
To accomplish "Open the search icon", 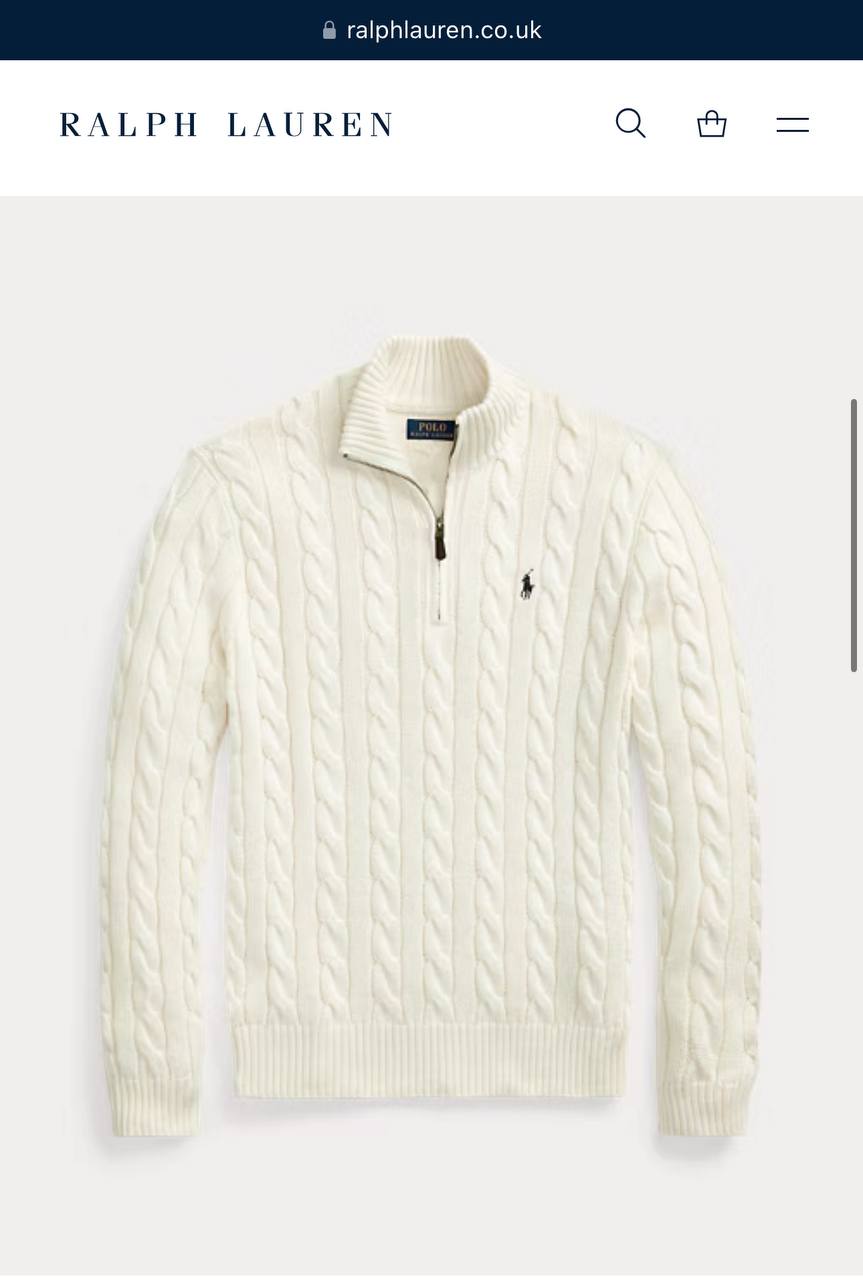I will coord(630,124).
